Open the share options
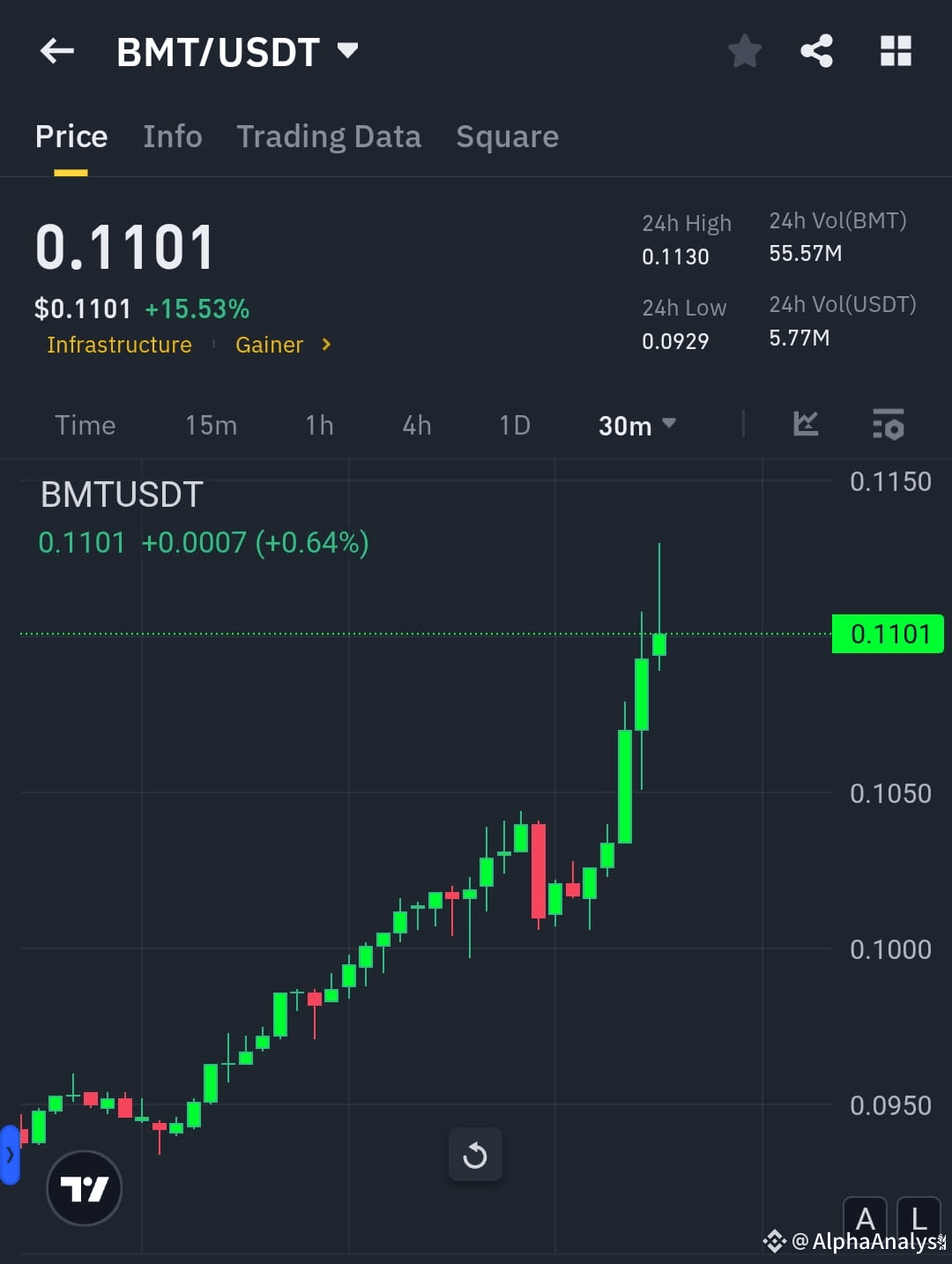The height and width of the screenshot is (1264, 952). pyautogui.click(x=815, y=50)
